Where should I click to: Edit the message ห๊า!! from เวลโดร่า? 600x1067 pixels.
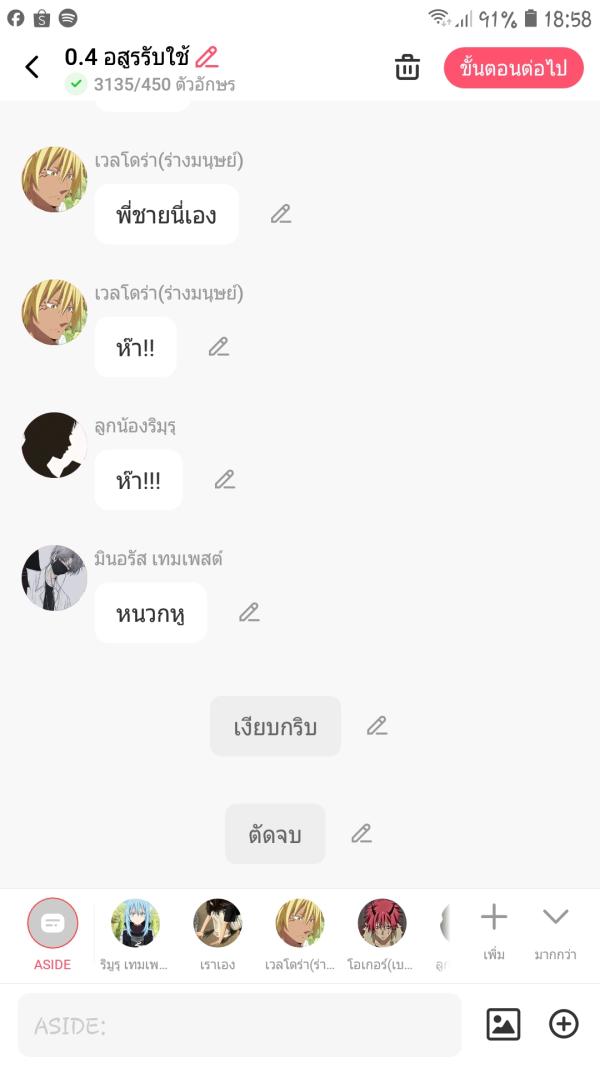pos(219,347)
